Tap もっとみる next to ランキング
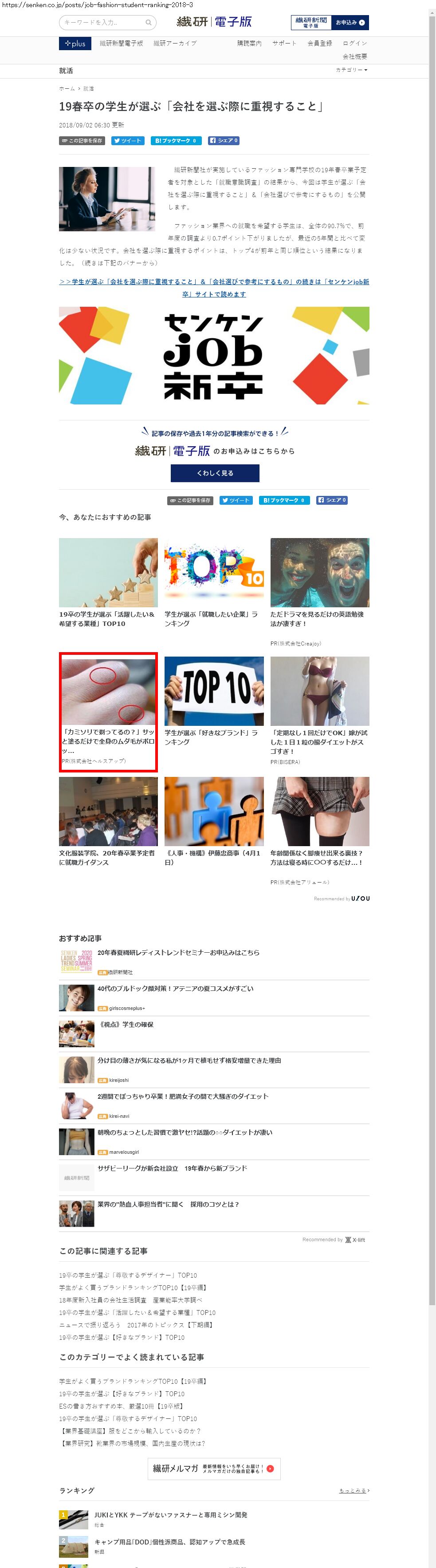Viewport: 436px width, 1568px height. tap(354, 1490)
